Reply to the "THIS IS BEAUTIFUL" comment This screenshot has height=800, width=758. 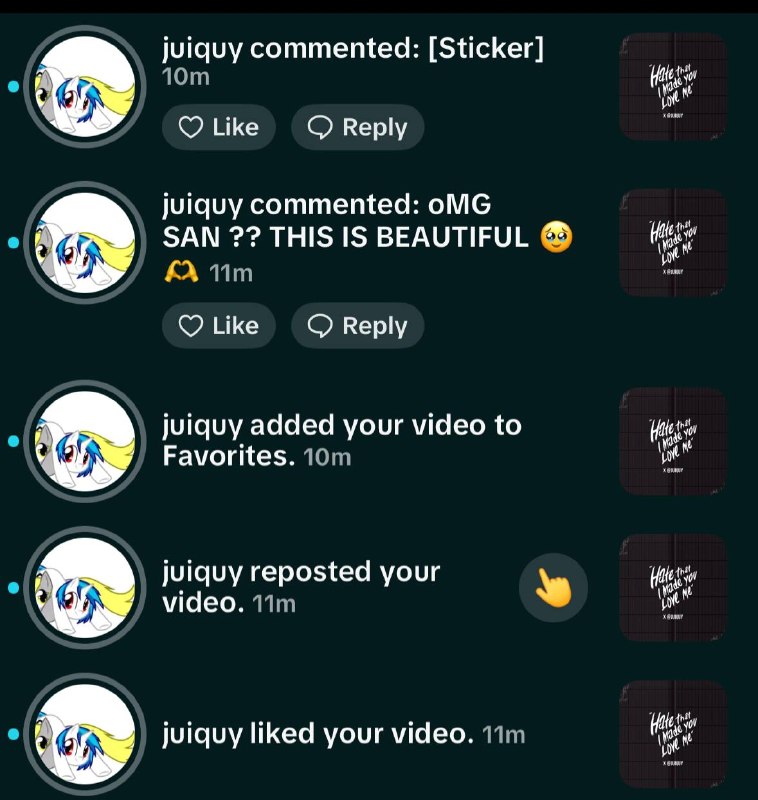point(358,326)
